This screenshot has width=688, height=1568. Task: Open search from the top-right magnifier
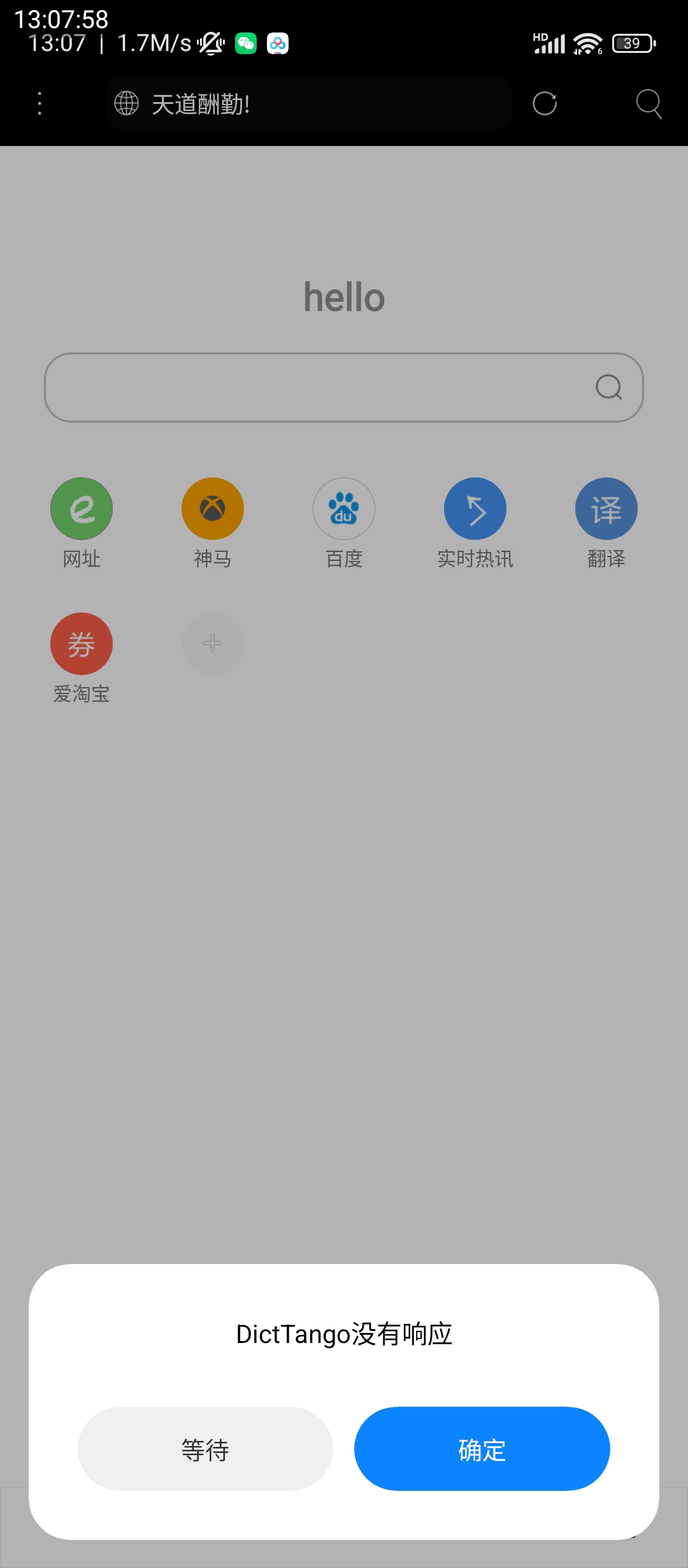pos(649,103)
